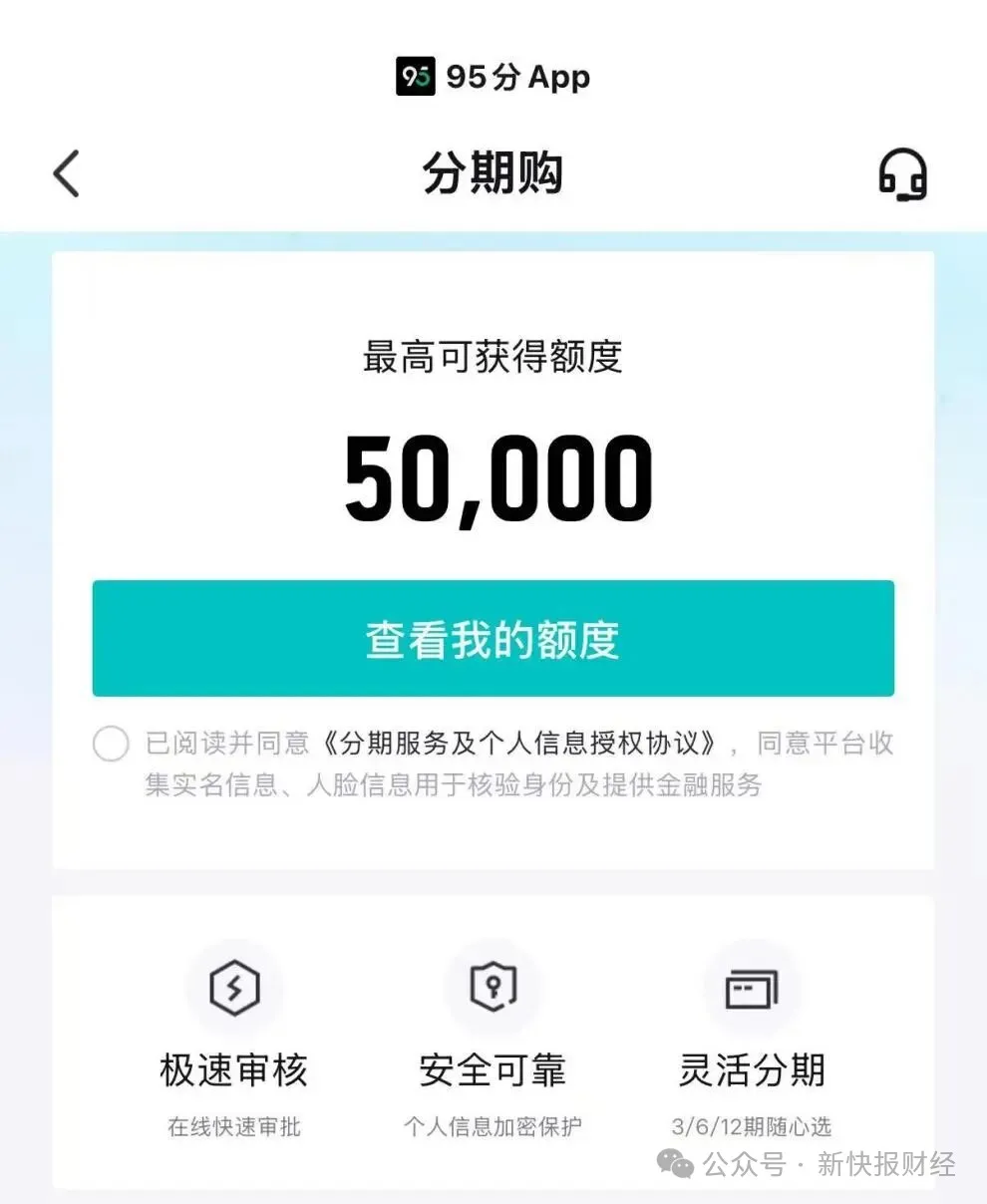Open customer service headset icon
This screenshot has width=987, height=1204.
point(902,174)
